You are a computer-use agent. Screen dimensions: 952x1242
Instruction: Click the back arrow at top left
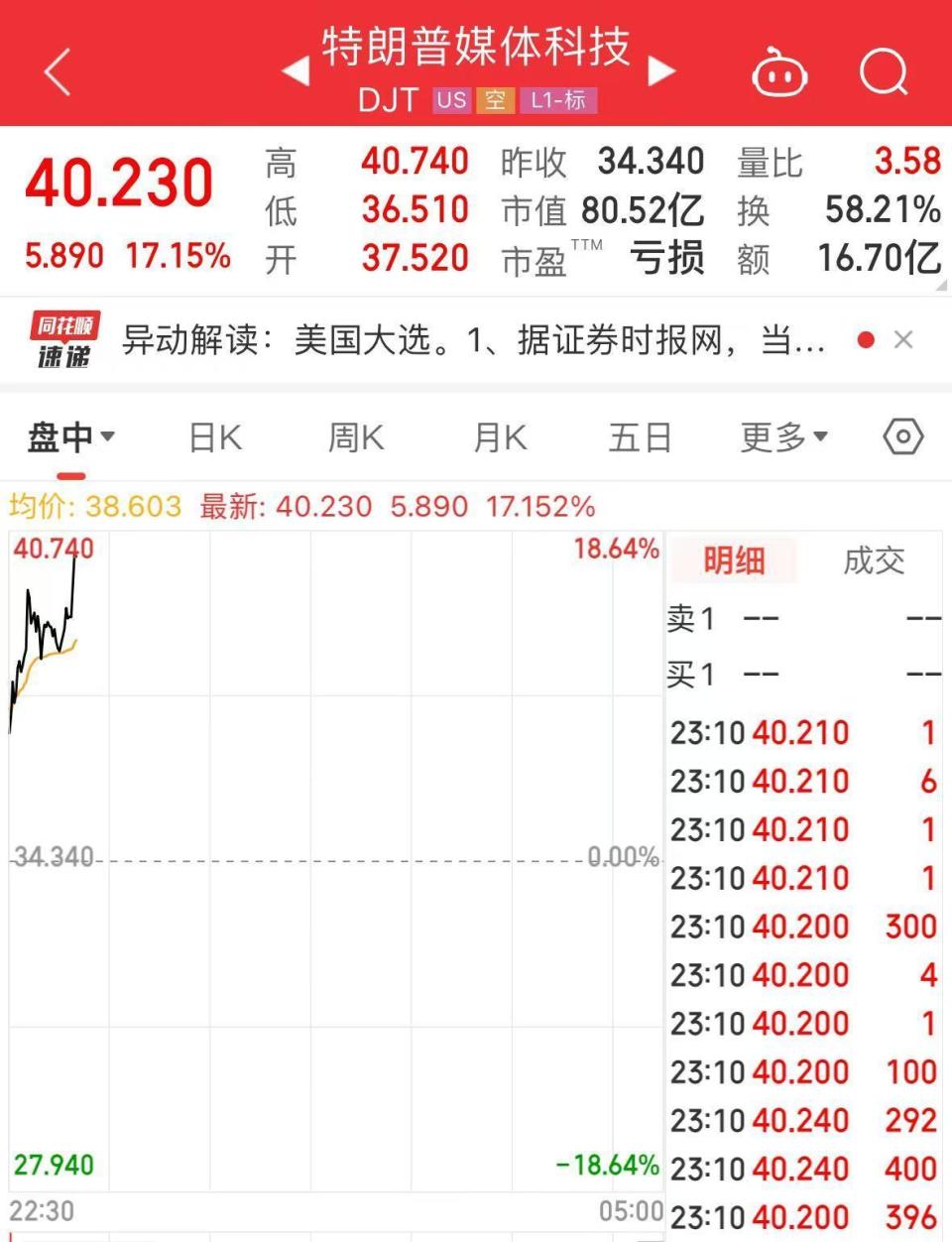pyautogui.click(x=55, y=71)
